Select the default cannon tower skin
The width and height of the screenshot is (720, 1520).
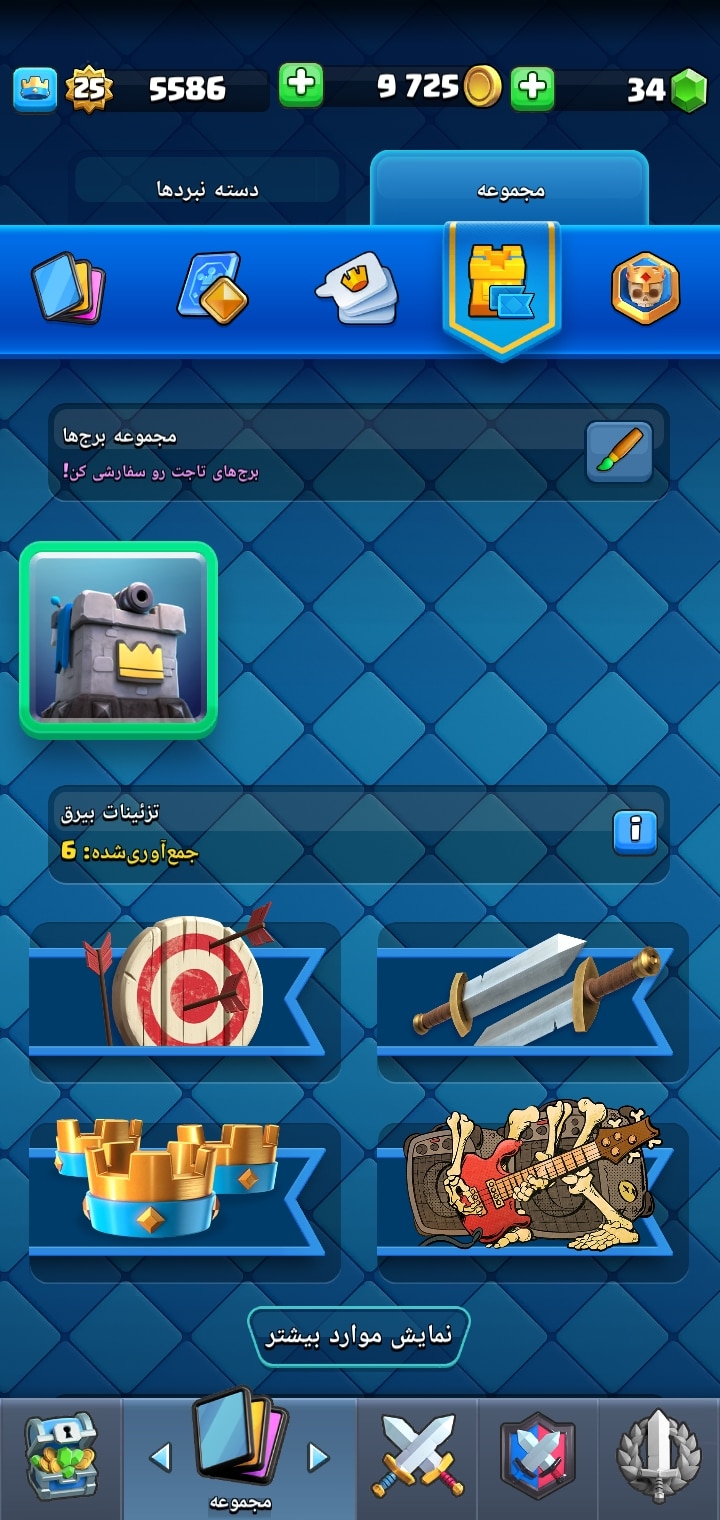coord(118,640)
